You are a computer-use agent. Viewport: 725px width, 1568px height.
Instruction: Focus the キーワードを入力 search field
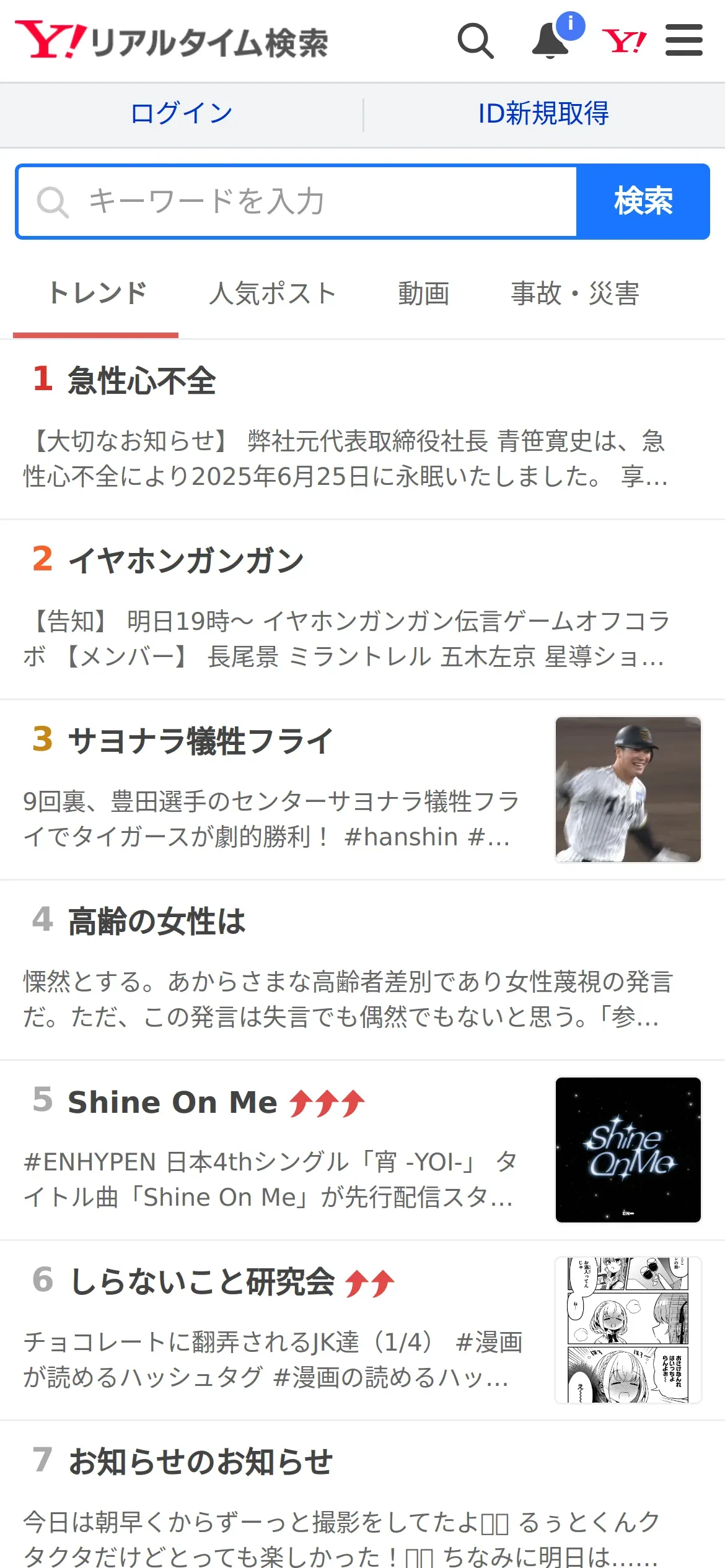pyautogui.click(x=297, y=202)
